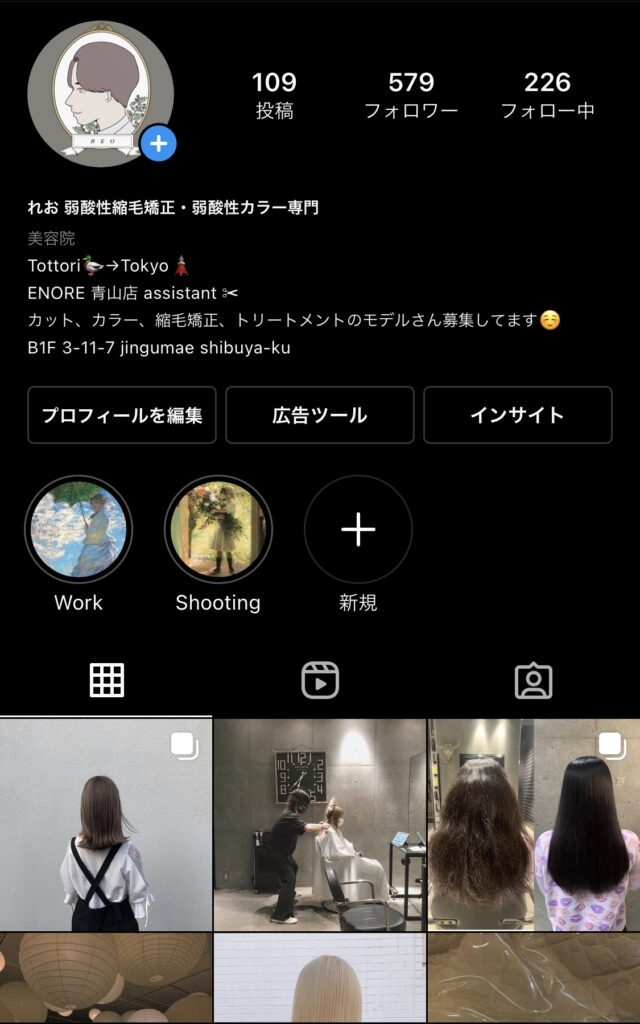Open the before-after hair straightening post
The width and height of the screenshot is (640, 1024).
534,825
